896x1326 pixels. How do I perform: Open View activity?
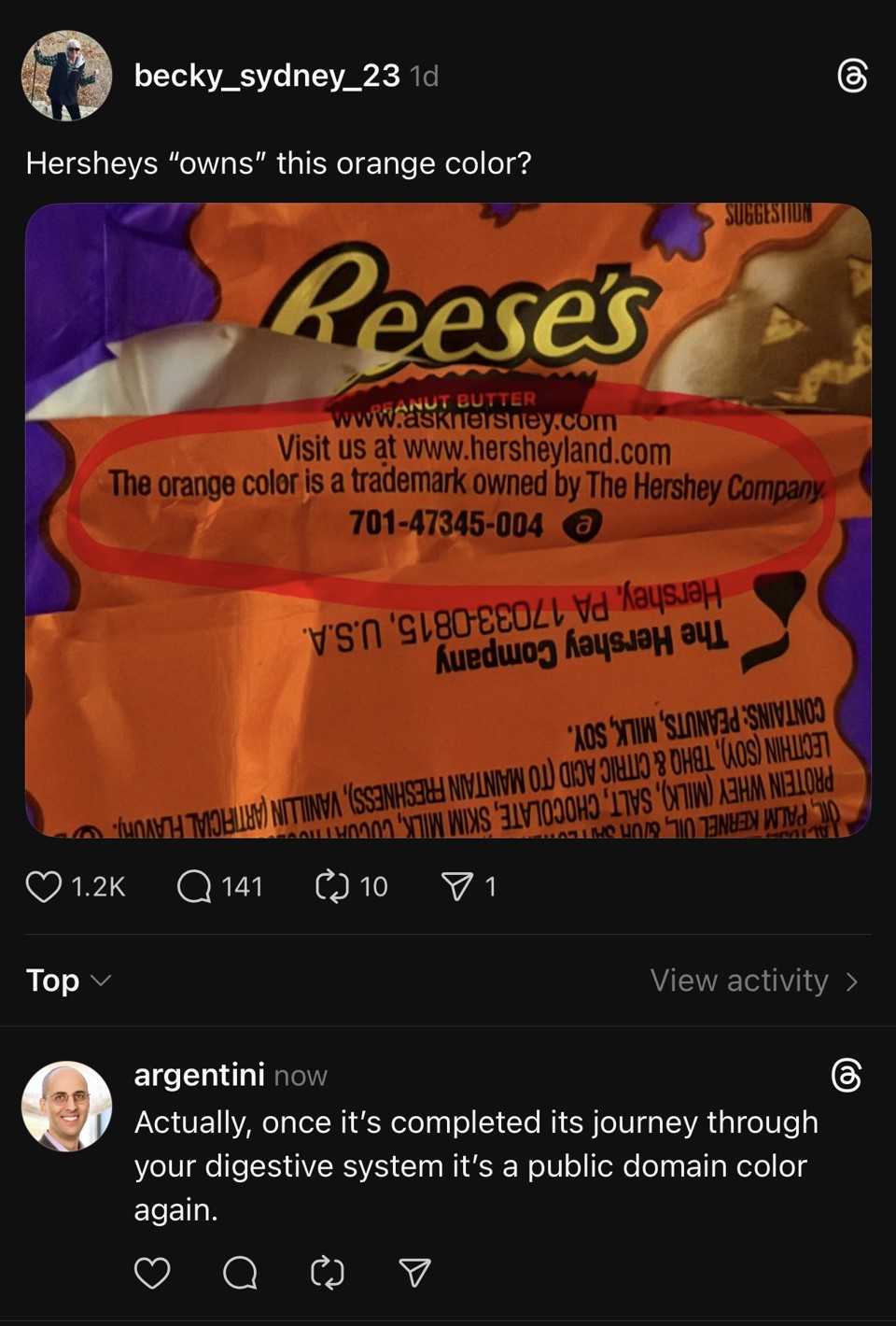tap(753, 980)
